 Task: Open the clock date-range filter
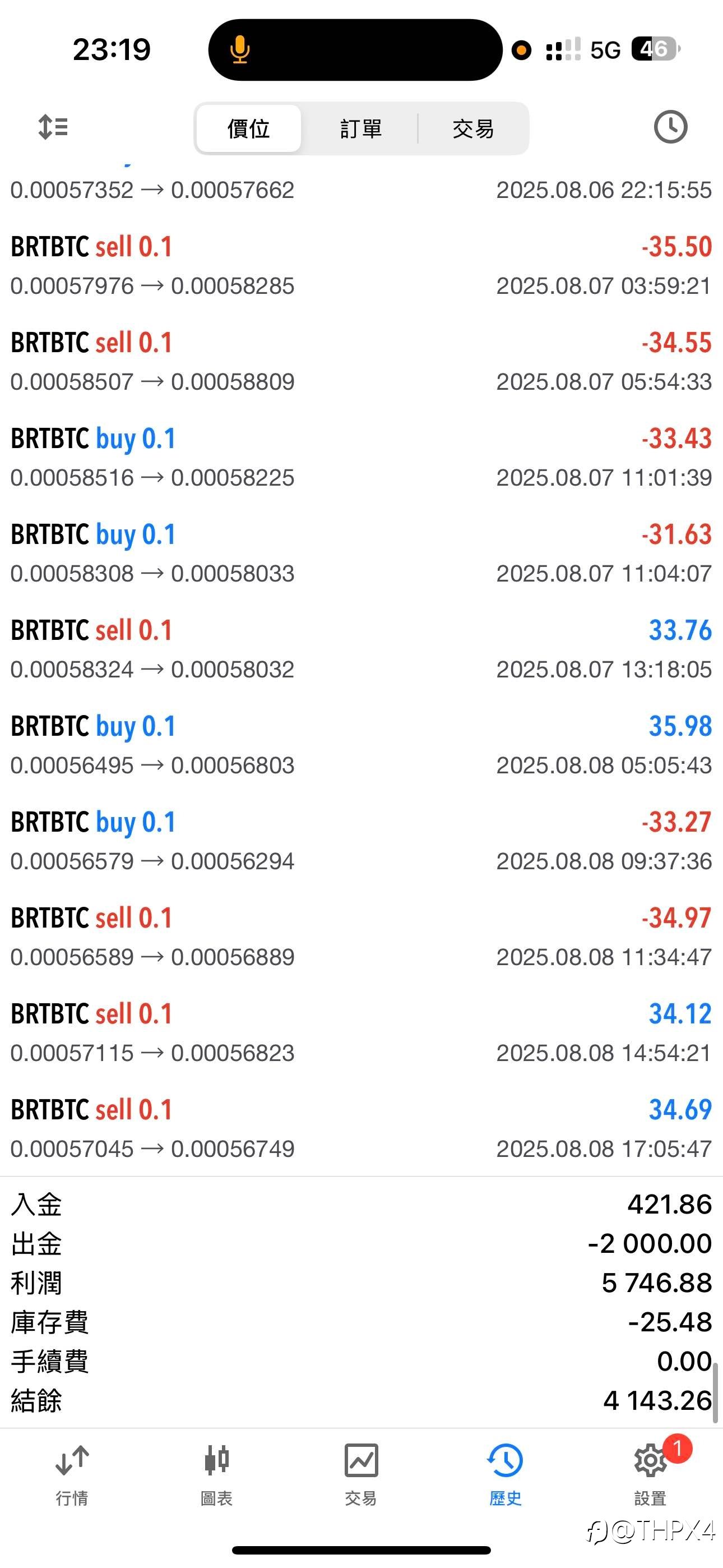pyautogui.click(x=670, y=127)
